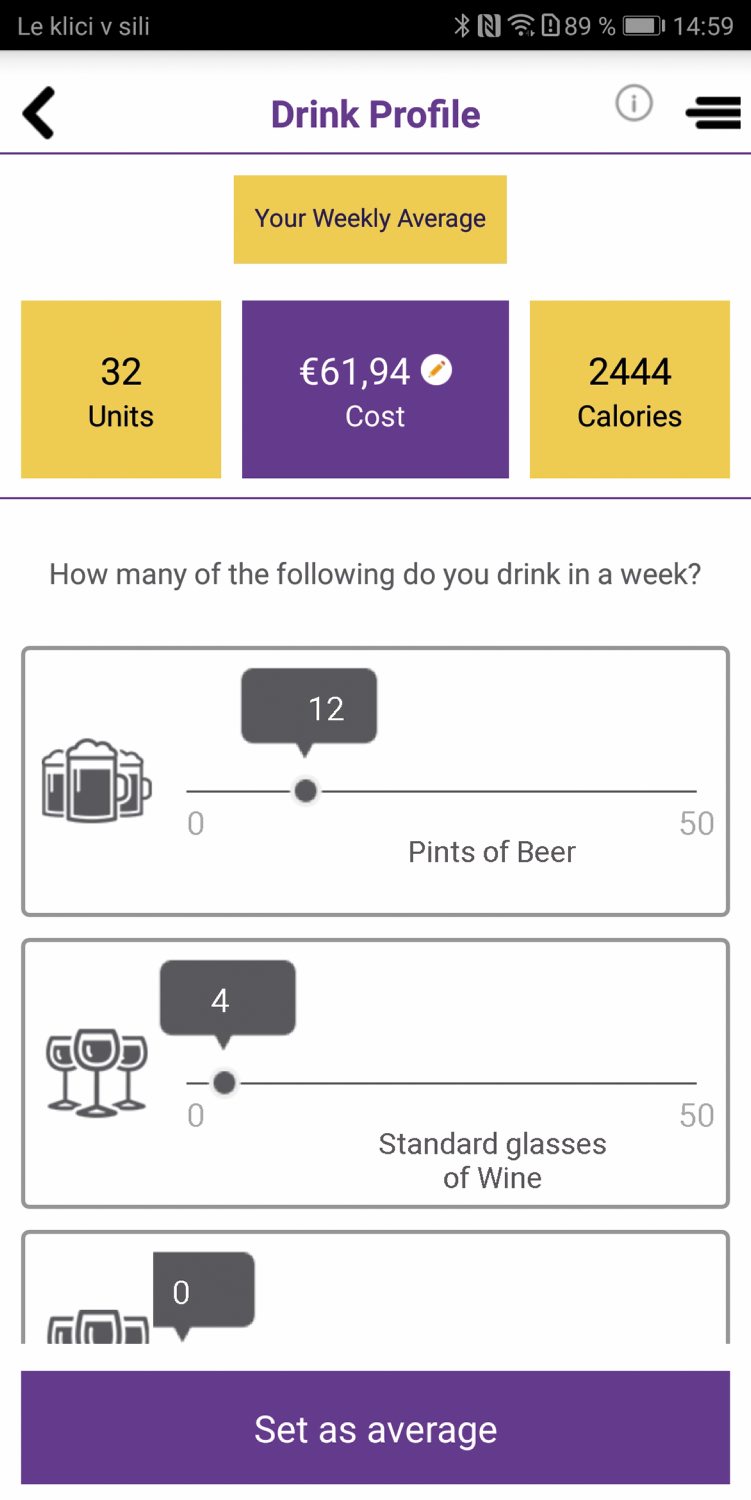This screenshot has height=1500, width=751.
Task: Tap the Pints of Beer slider
Action: pos(441,791)
